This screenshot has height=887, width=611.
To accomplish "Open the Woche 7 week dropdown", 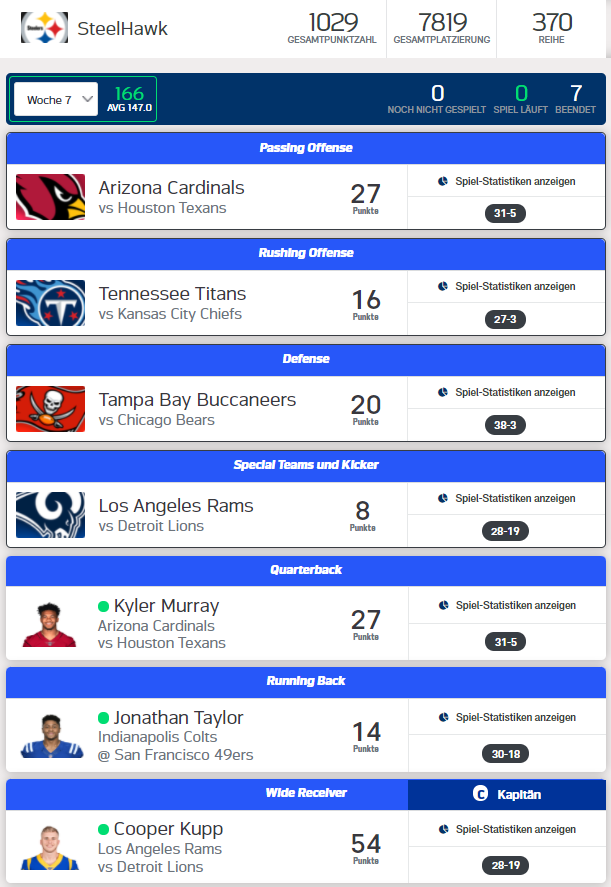I will (x=56, y=100).
